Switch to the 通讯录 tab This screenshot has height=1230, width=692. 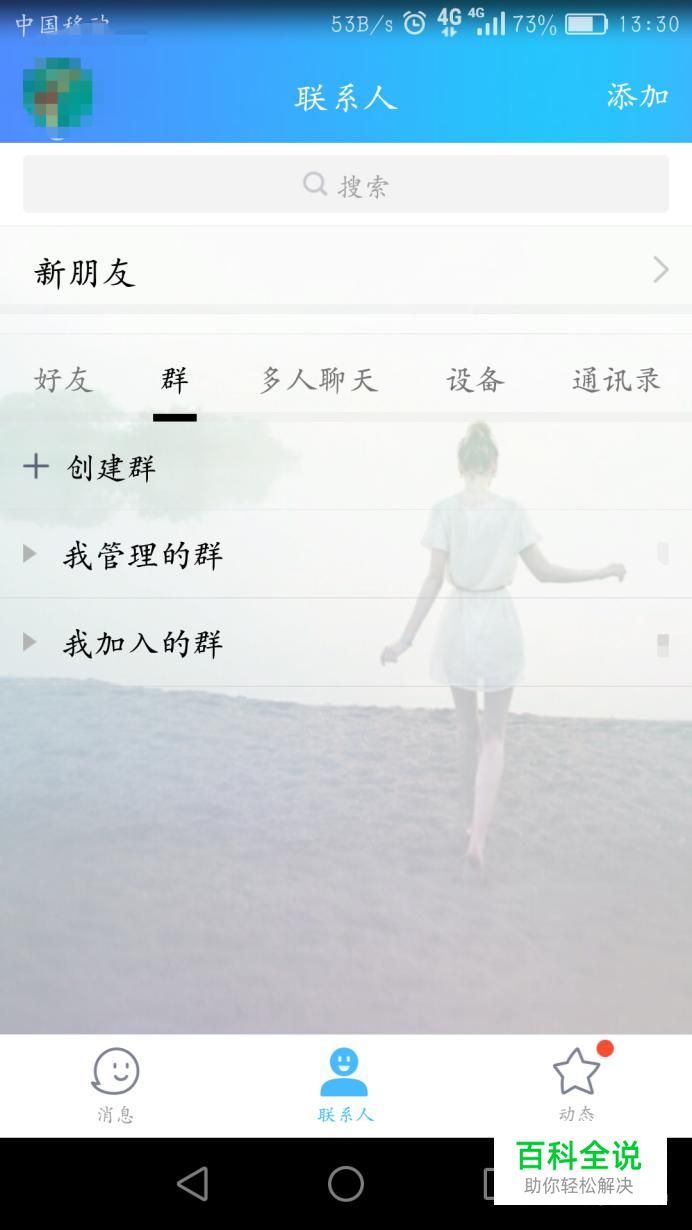616,380
